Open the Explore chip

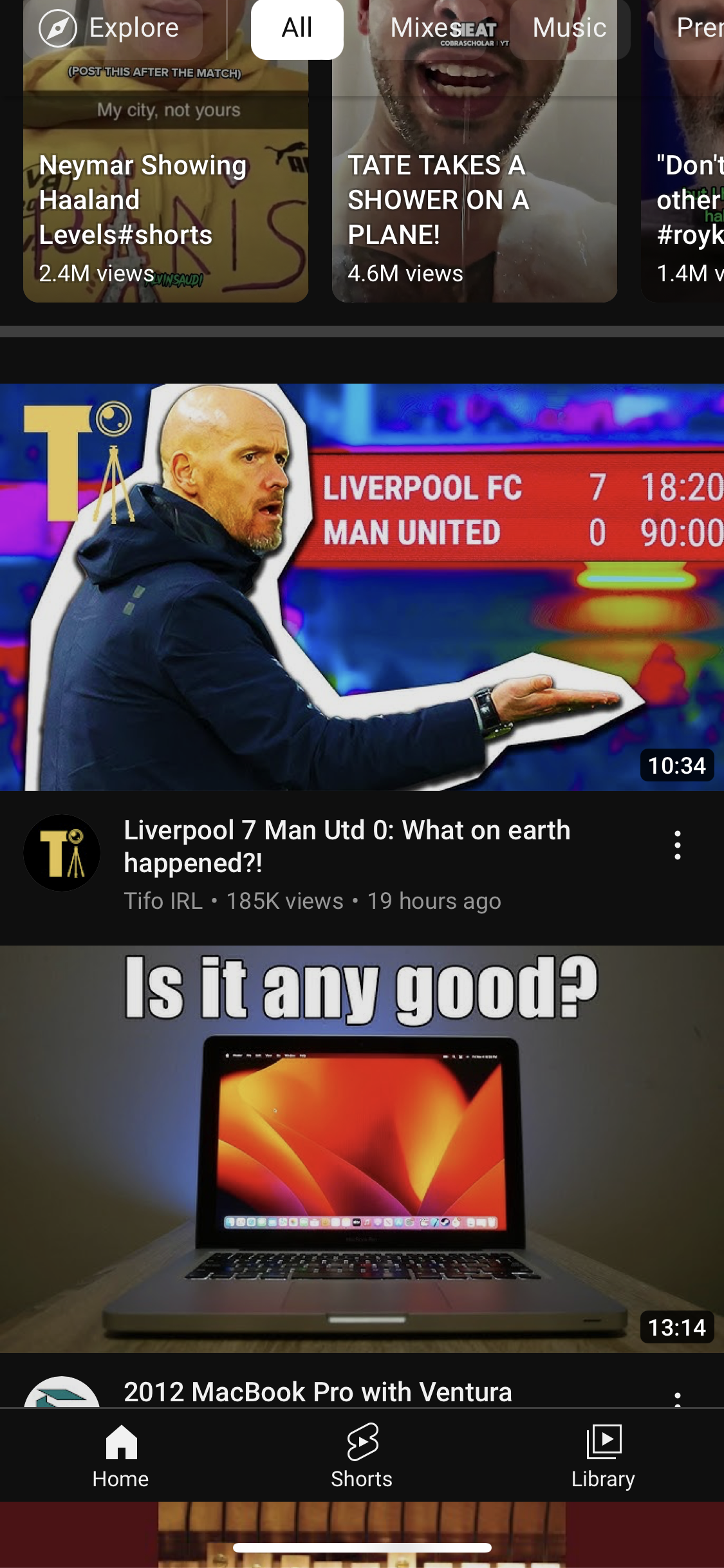[x=113, y=28]
